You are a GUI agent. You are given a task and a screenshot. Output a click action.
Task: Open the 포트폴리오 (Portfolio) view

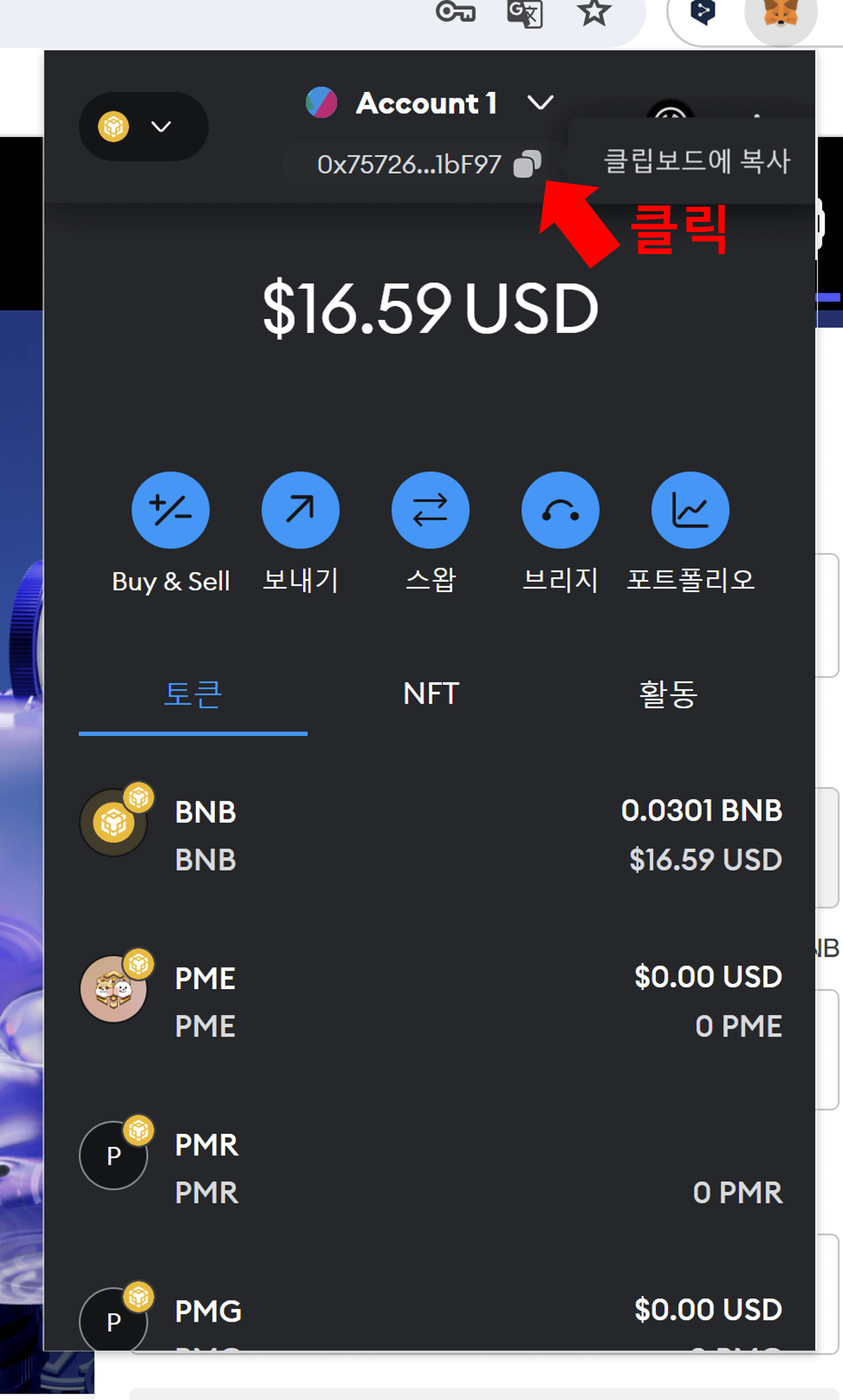pos(691,510)
